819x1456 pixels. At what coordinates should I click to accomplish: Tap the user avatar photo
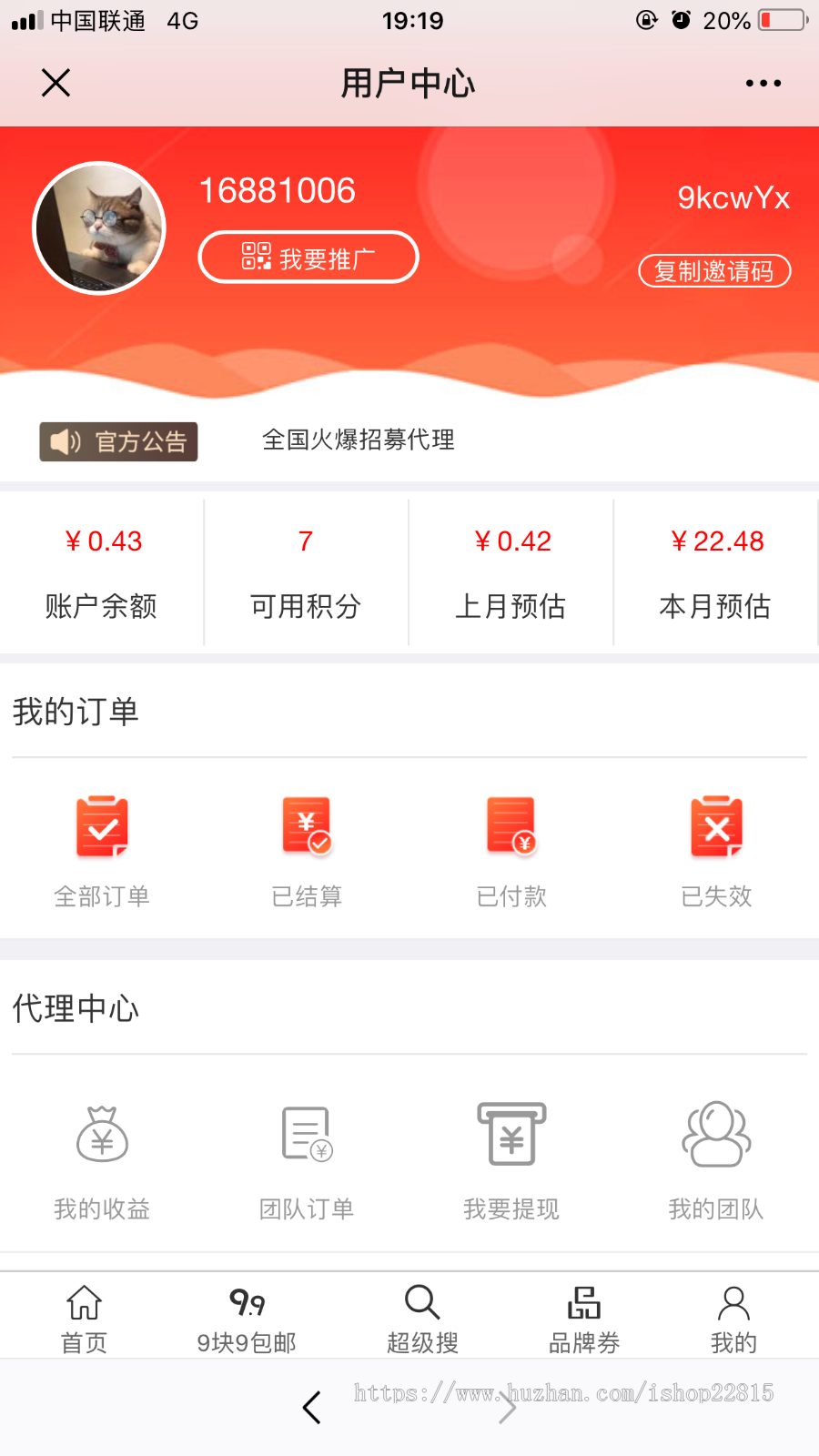coord(98,227)
